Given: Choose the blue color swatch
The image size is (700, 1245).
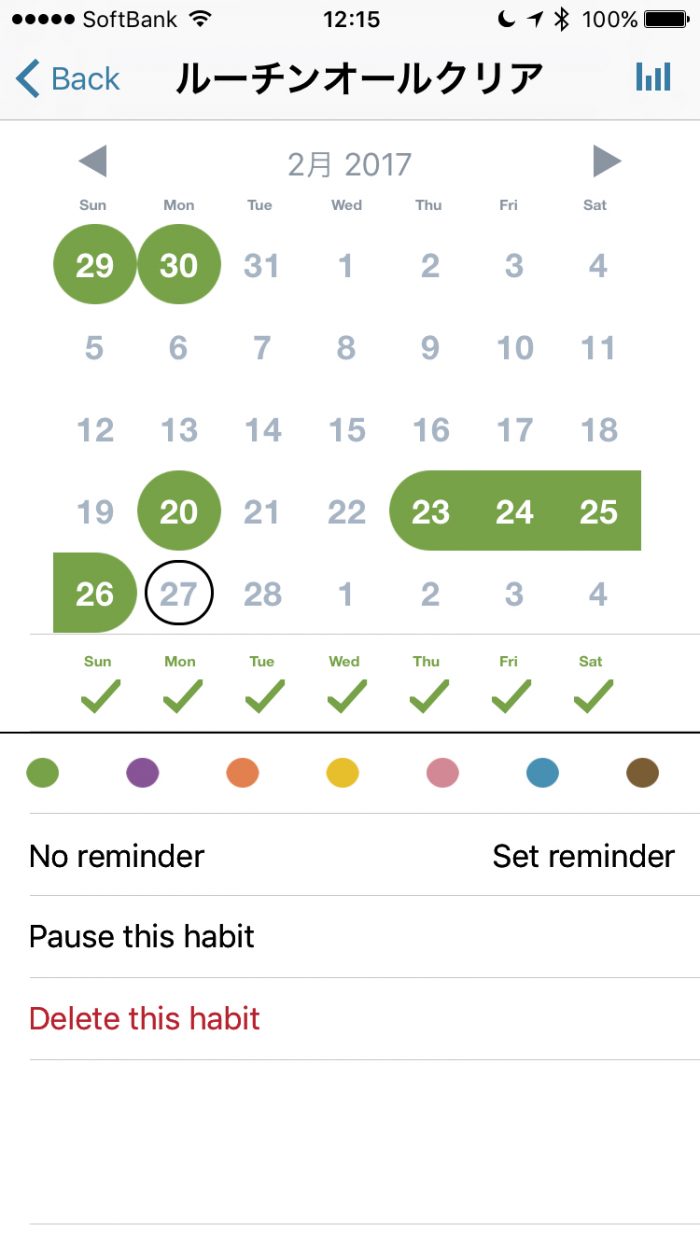Looking at the screenshot, I should coord(542,773).
